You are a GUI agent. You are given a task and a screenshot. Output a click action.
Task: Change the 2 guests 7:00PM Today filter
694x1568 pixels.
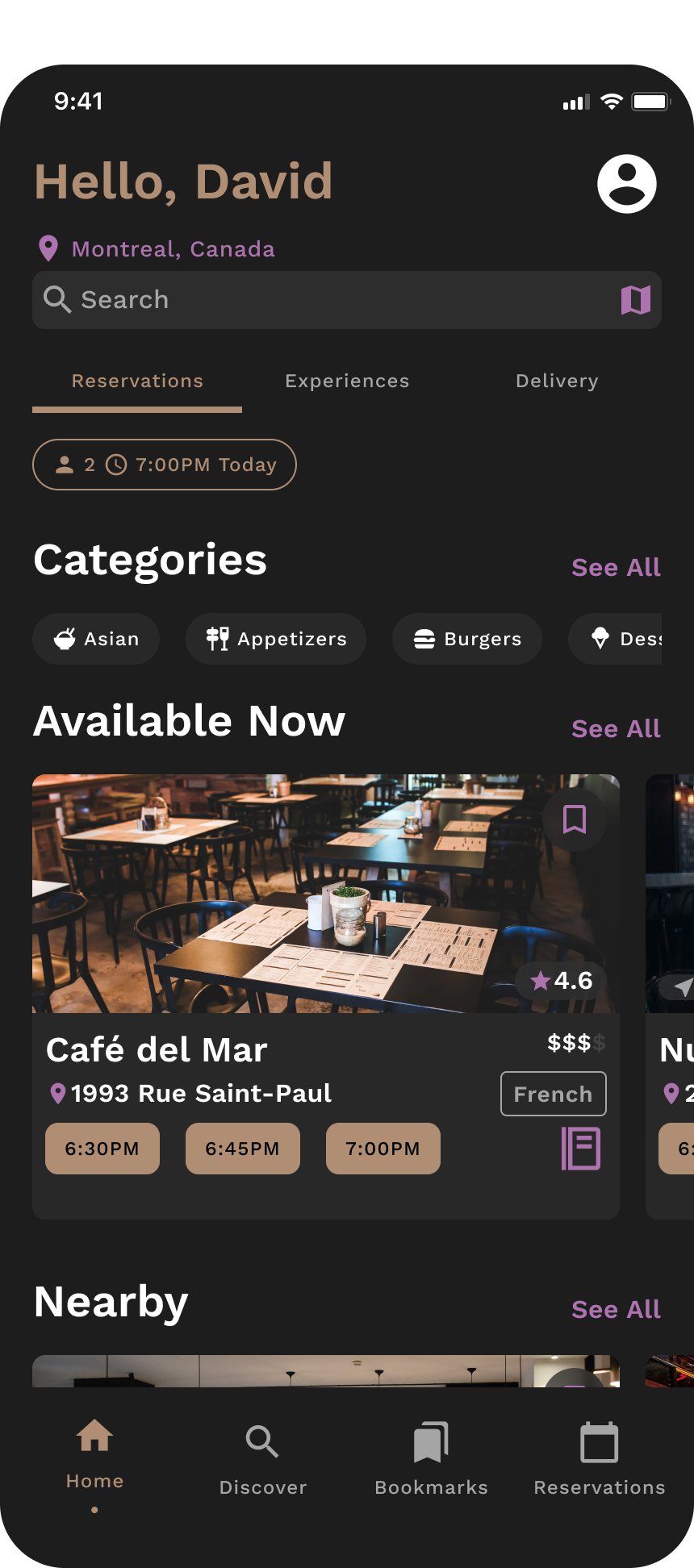click(165, 465)
